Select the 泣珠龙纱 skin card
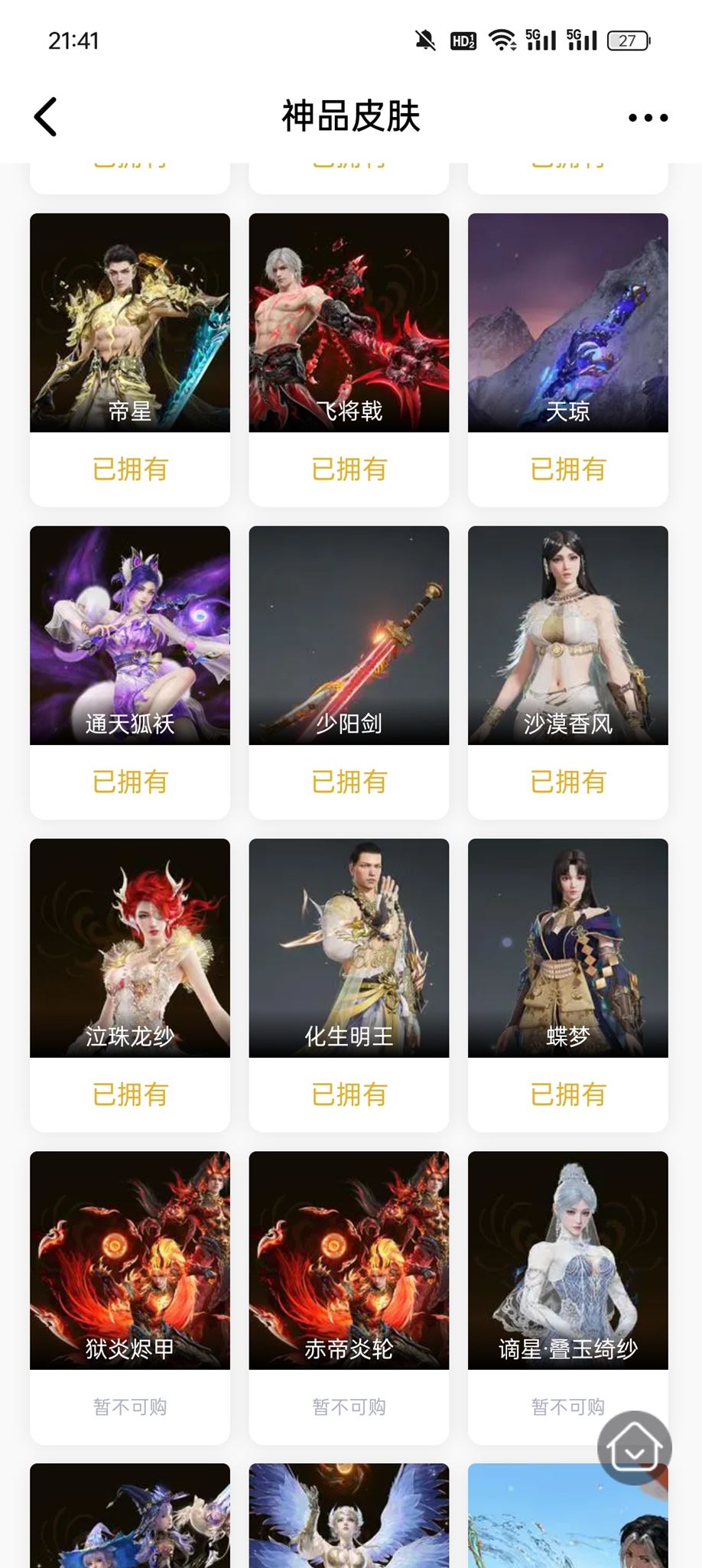Image resolution: width=702 pixels, height=1568 pixels. pos(130,985)
